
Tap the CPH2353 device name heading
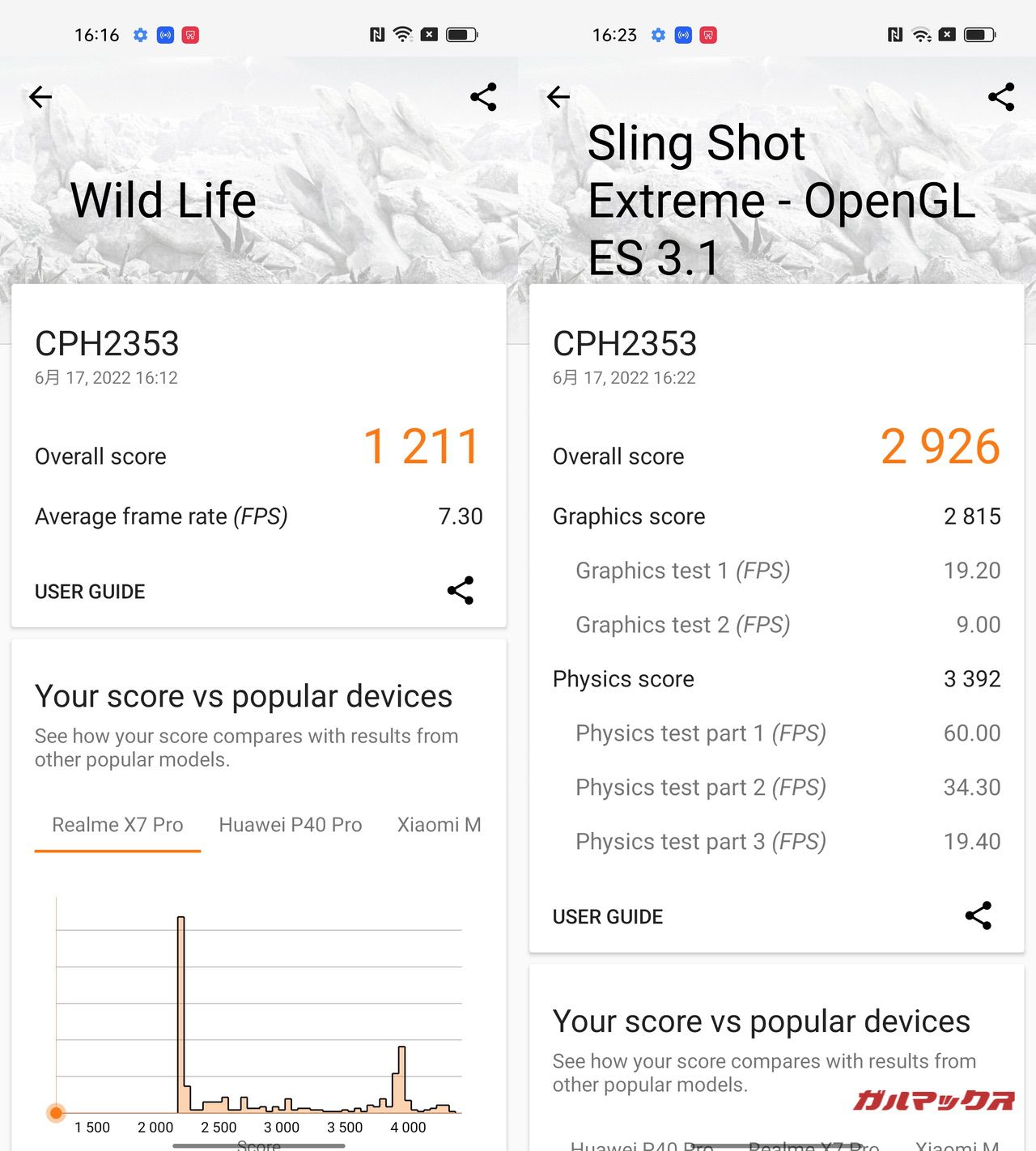[x=107, y=343]
